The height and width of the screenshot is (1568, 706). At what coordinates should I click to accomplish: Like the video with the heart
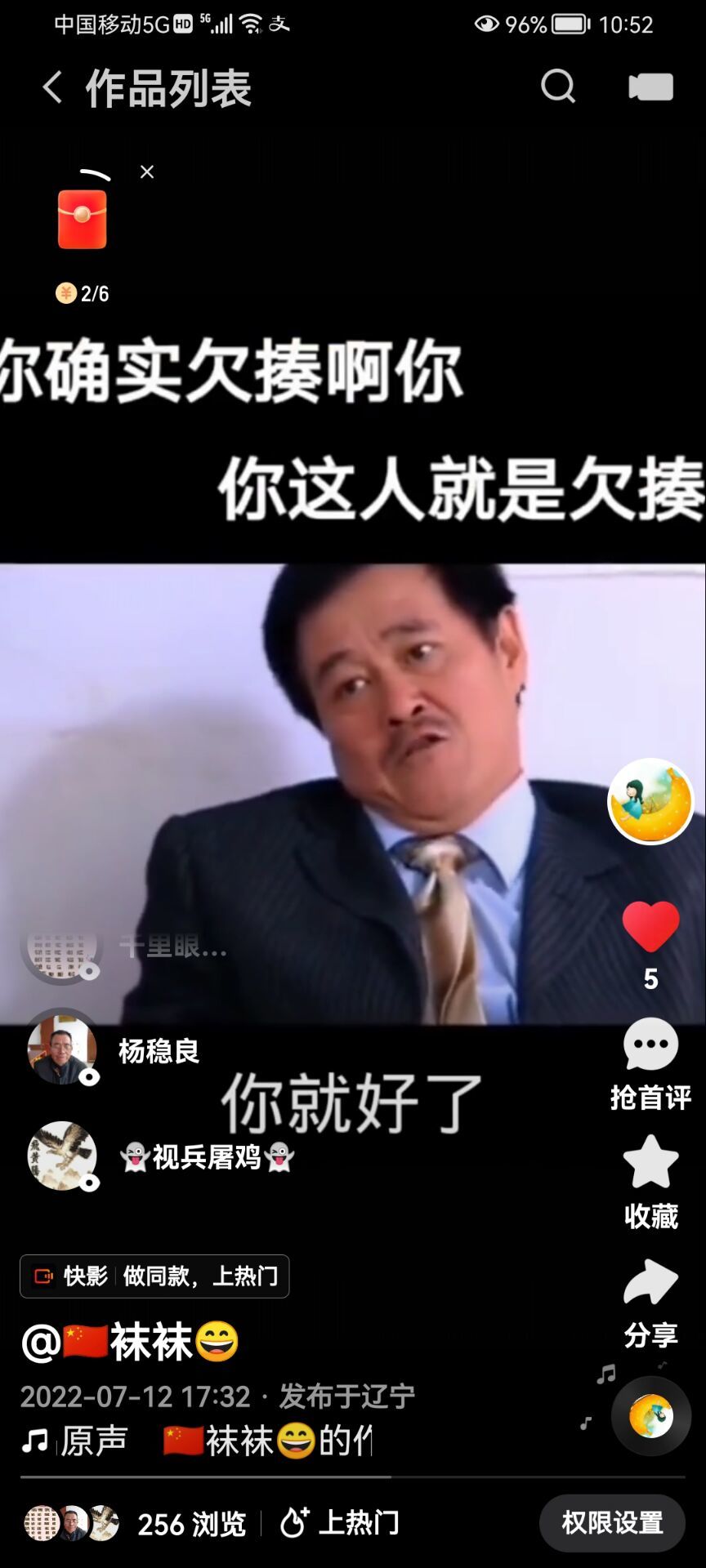pyautogui.click(x=650, y=928)
